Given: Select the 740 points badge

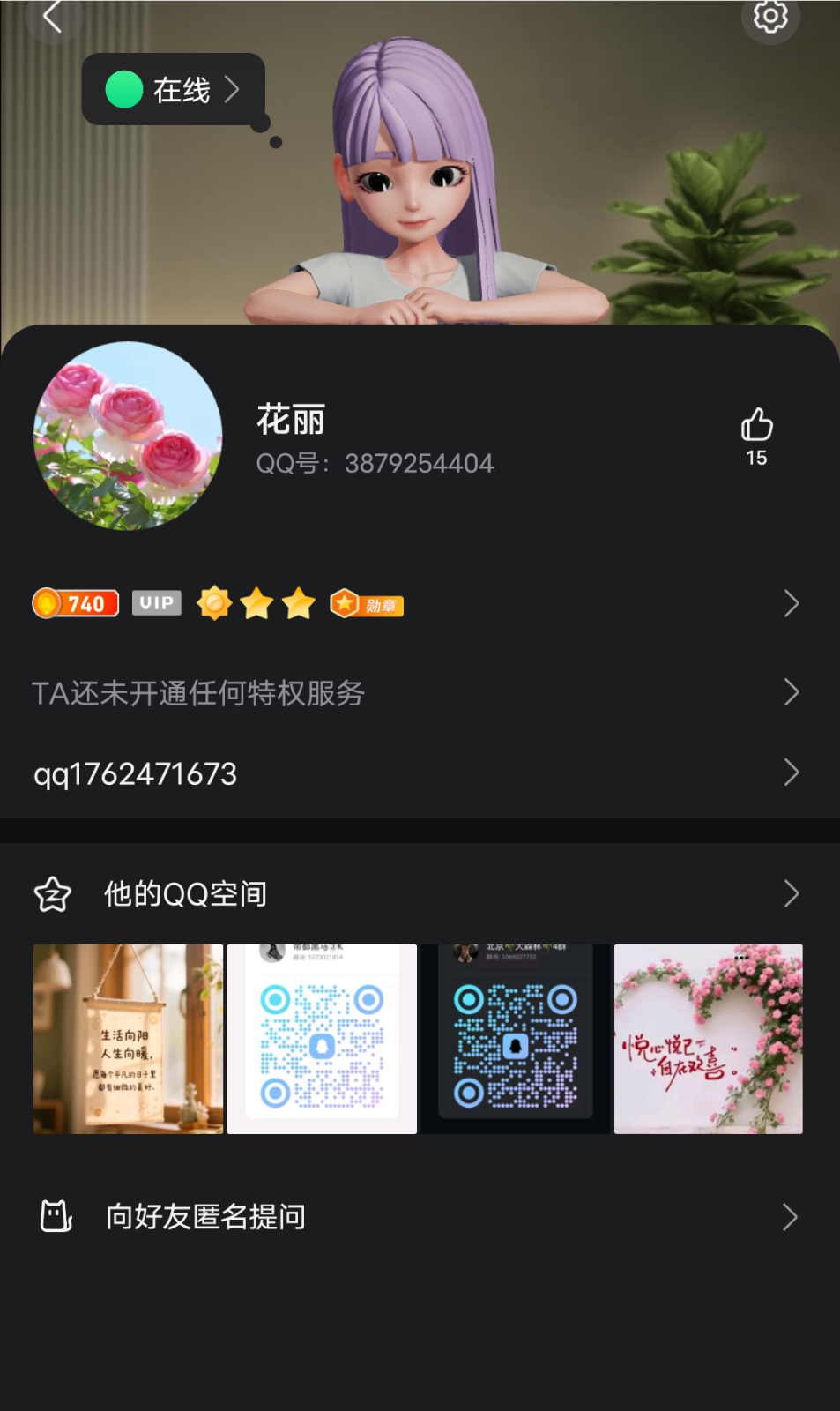Looking at the screenshot, I should click(75, 603).
